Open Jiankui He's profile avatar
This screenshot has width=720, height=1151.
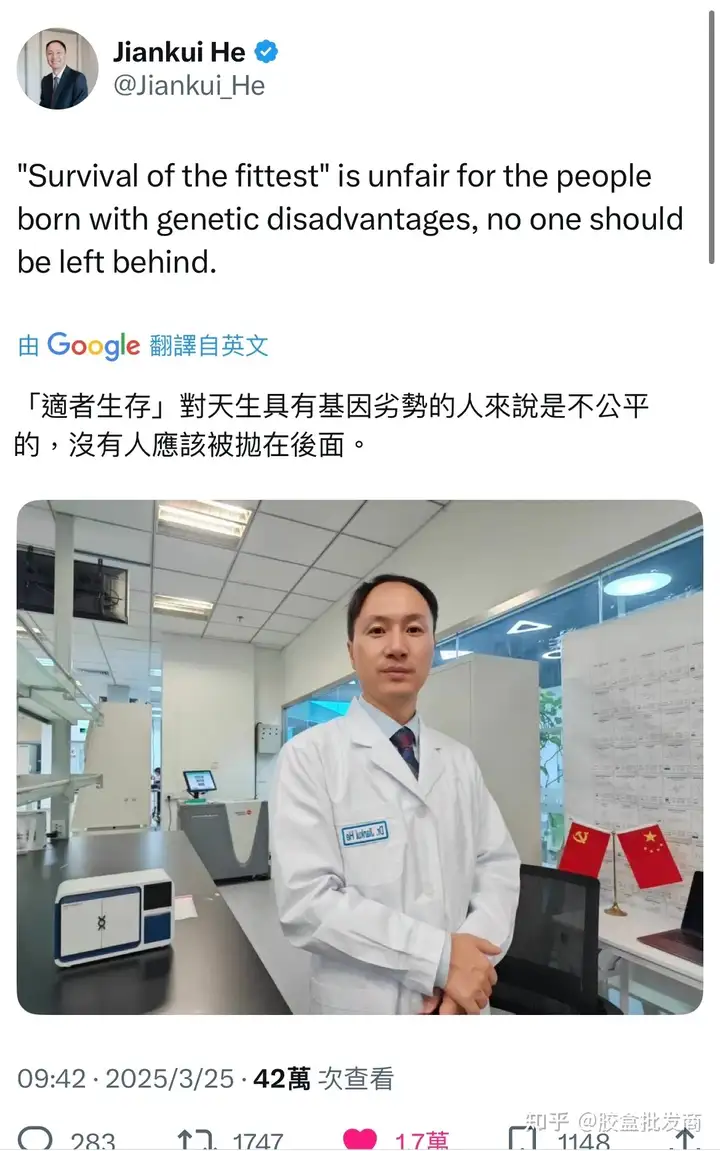click(x=57, y=68)
